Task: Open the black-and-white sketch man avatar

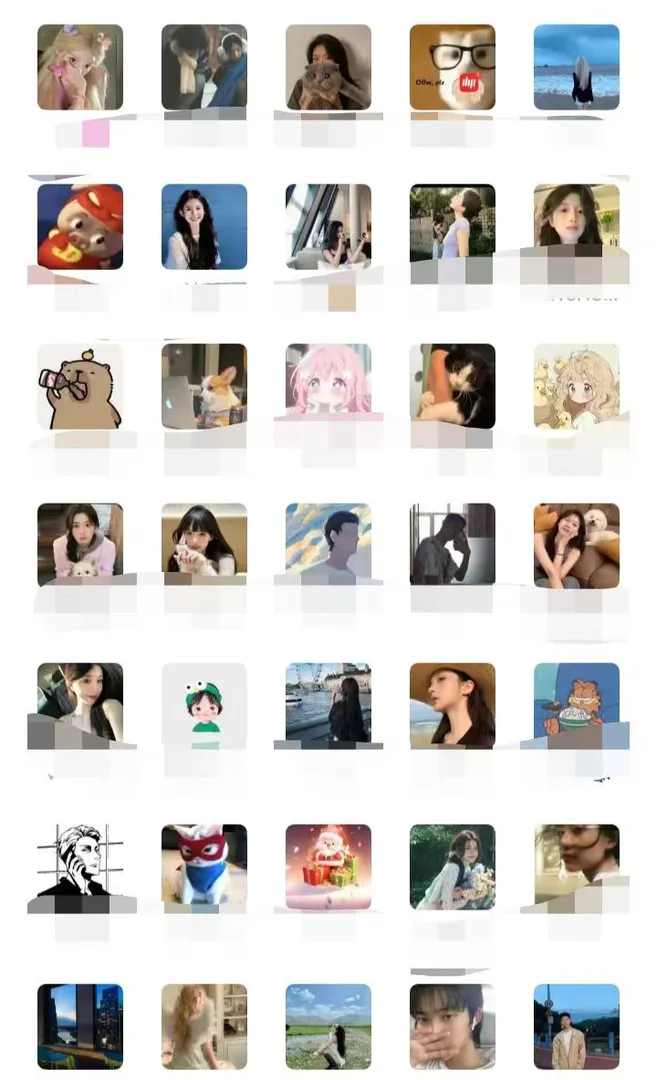Action: (x=80, y=861)
